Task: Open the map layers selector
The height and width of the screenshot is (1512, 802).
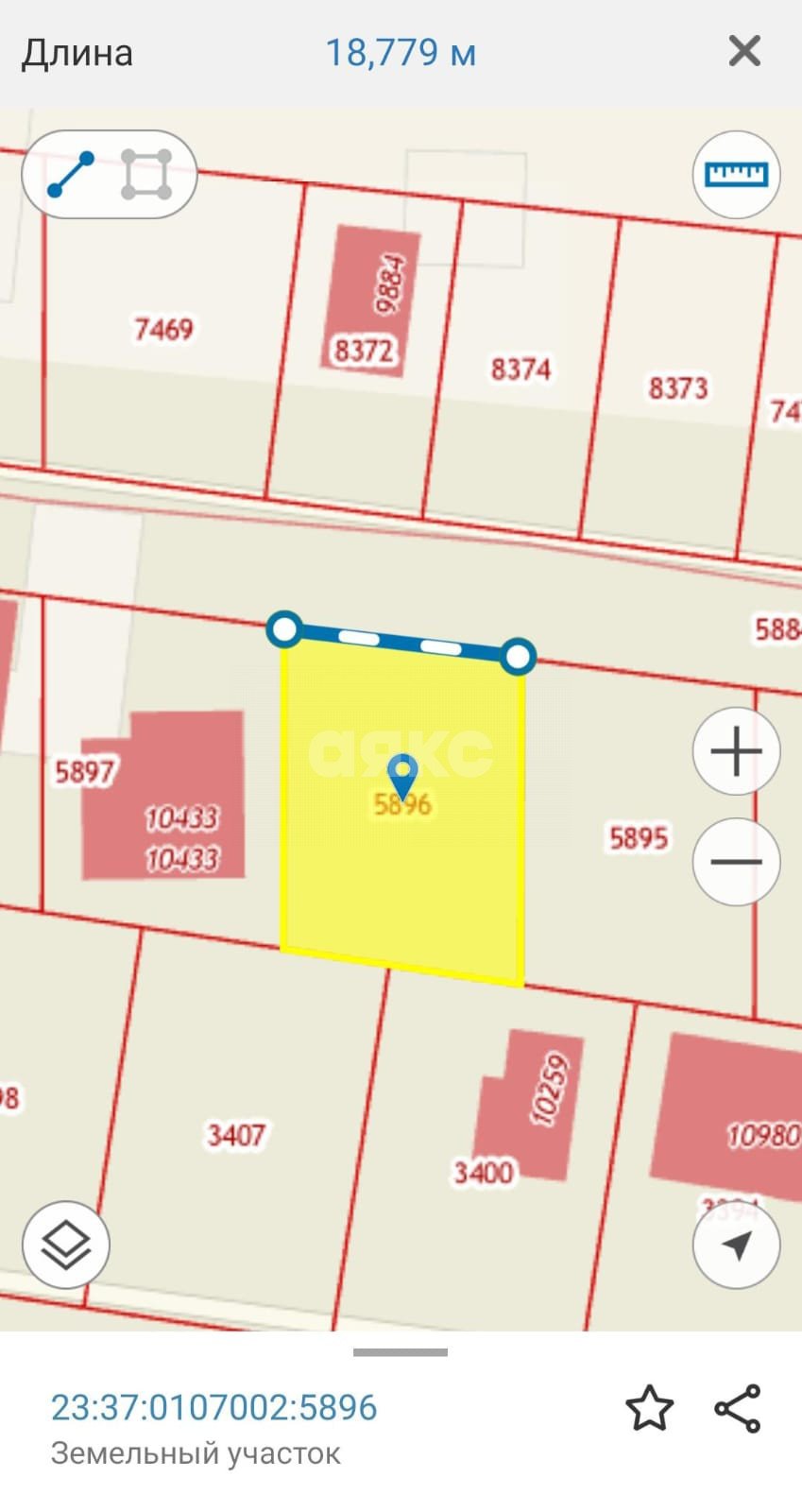Action: tap(66, 1246)
